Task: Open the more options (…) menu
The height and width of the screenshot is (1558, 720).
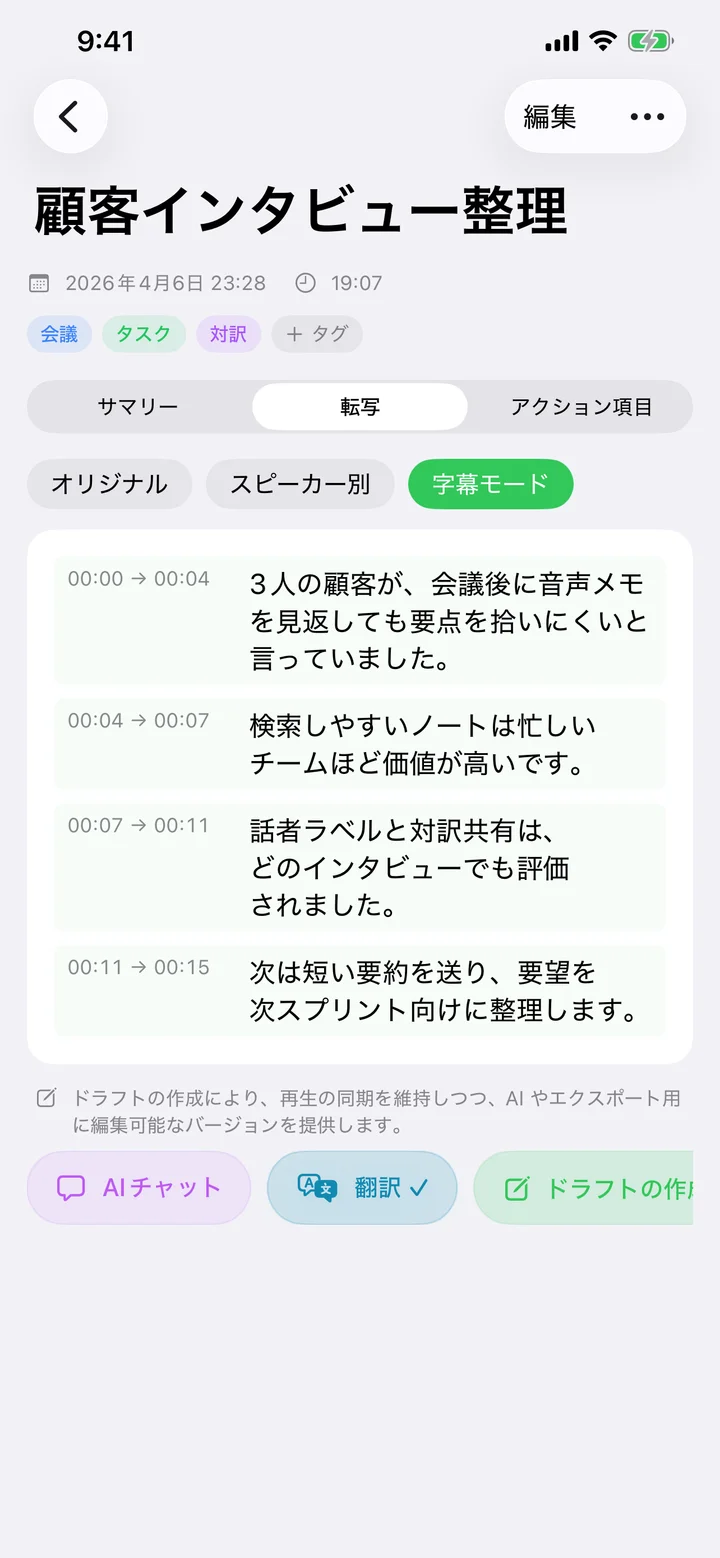Action: coord(646,116)
